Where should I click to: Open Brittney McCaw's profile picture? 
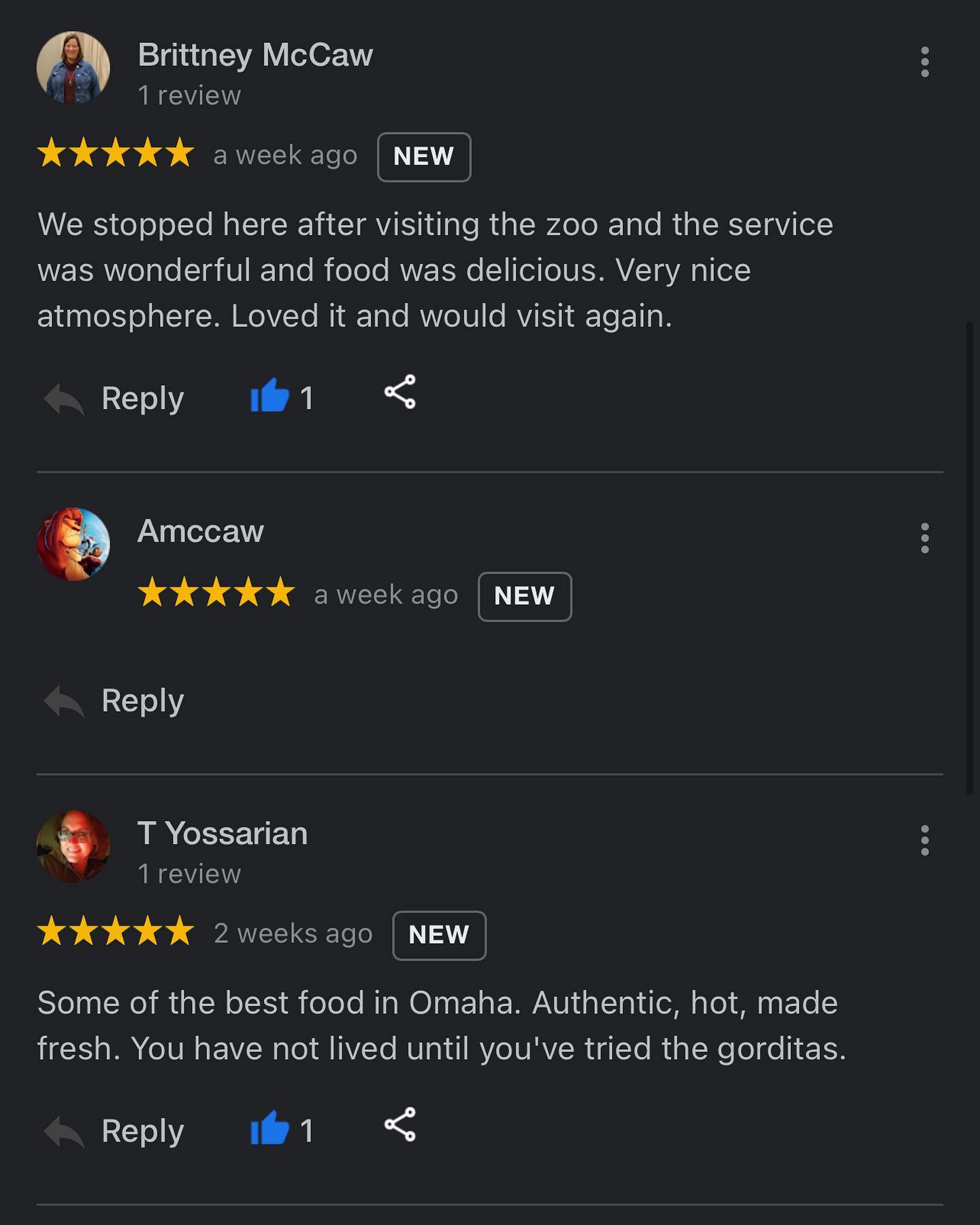[x=73, y=68]
